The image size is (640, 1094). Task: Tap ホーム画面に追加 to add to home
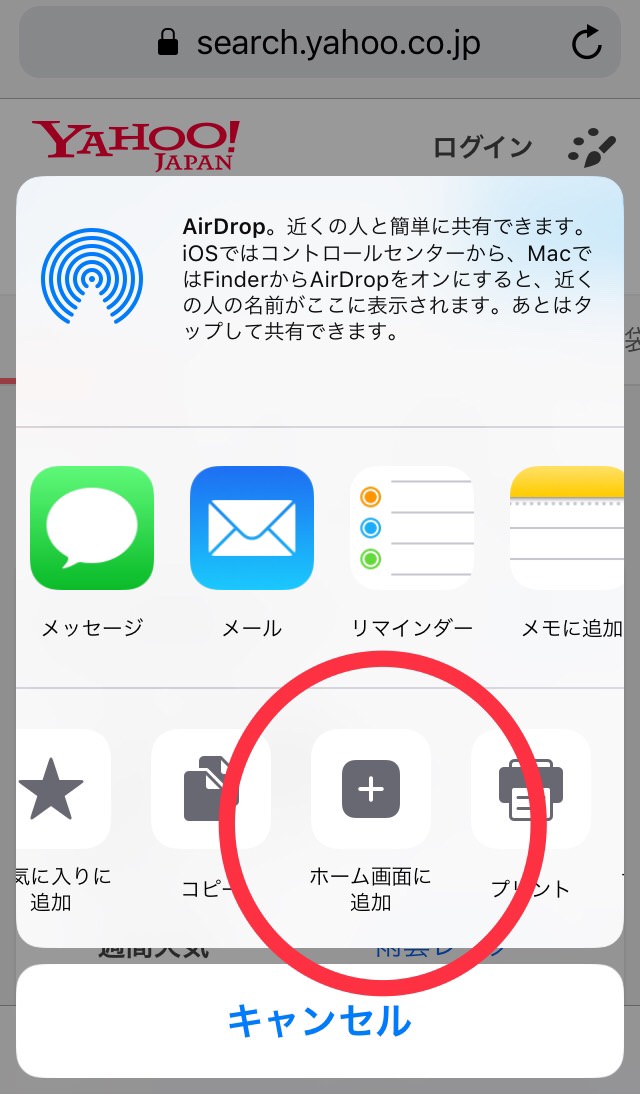371,789
